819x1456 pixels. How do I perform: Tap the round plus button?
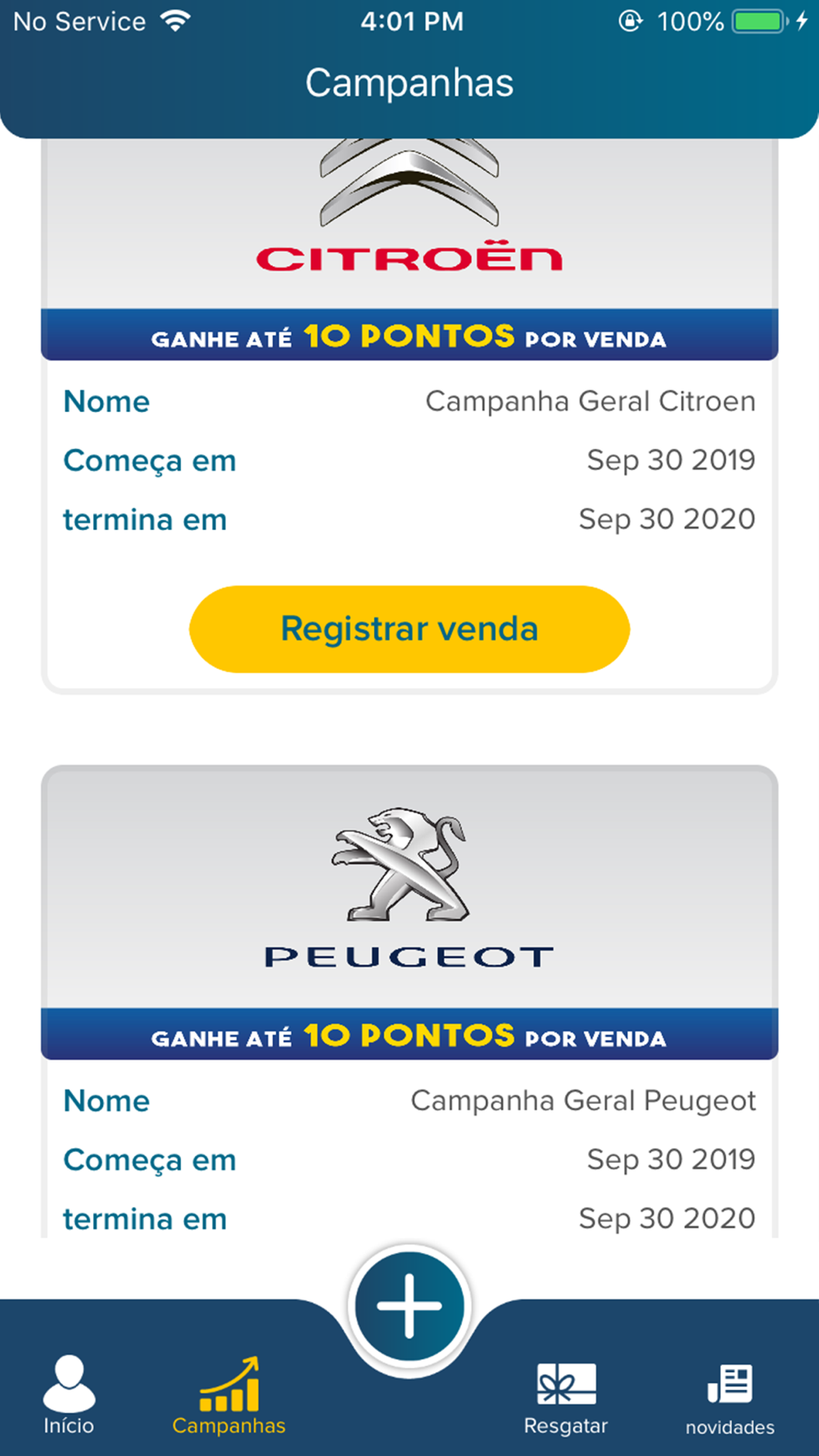(409, 1306)
